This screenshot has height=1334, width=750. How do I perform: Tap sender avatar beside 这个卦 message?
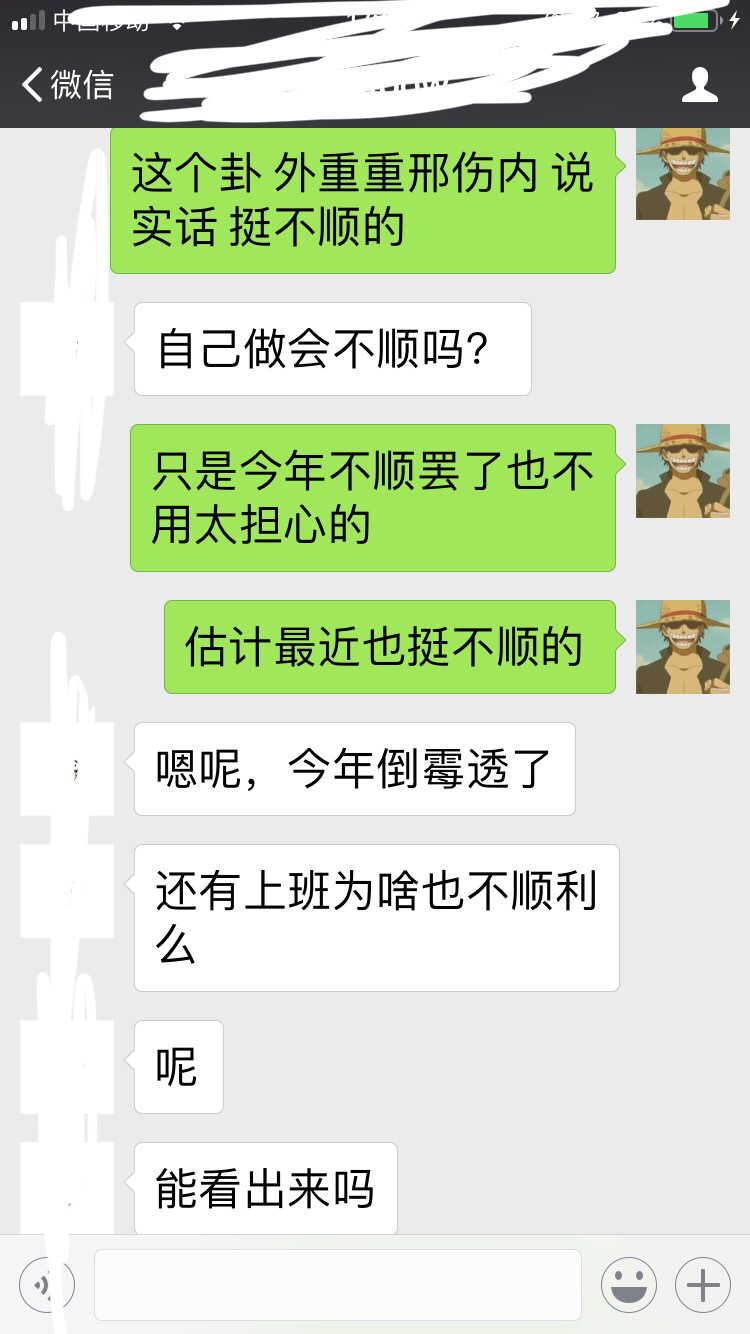pyautogui.click(x=683, y=174)
